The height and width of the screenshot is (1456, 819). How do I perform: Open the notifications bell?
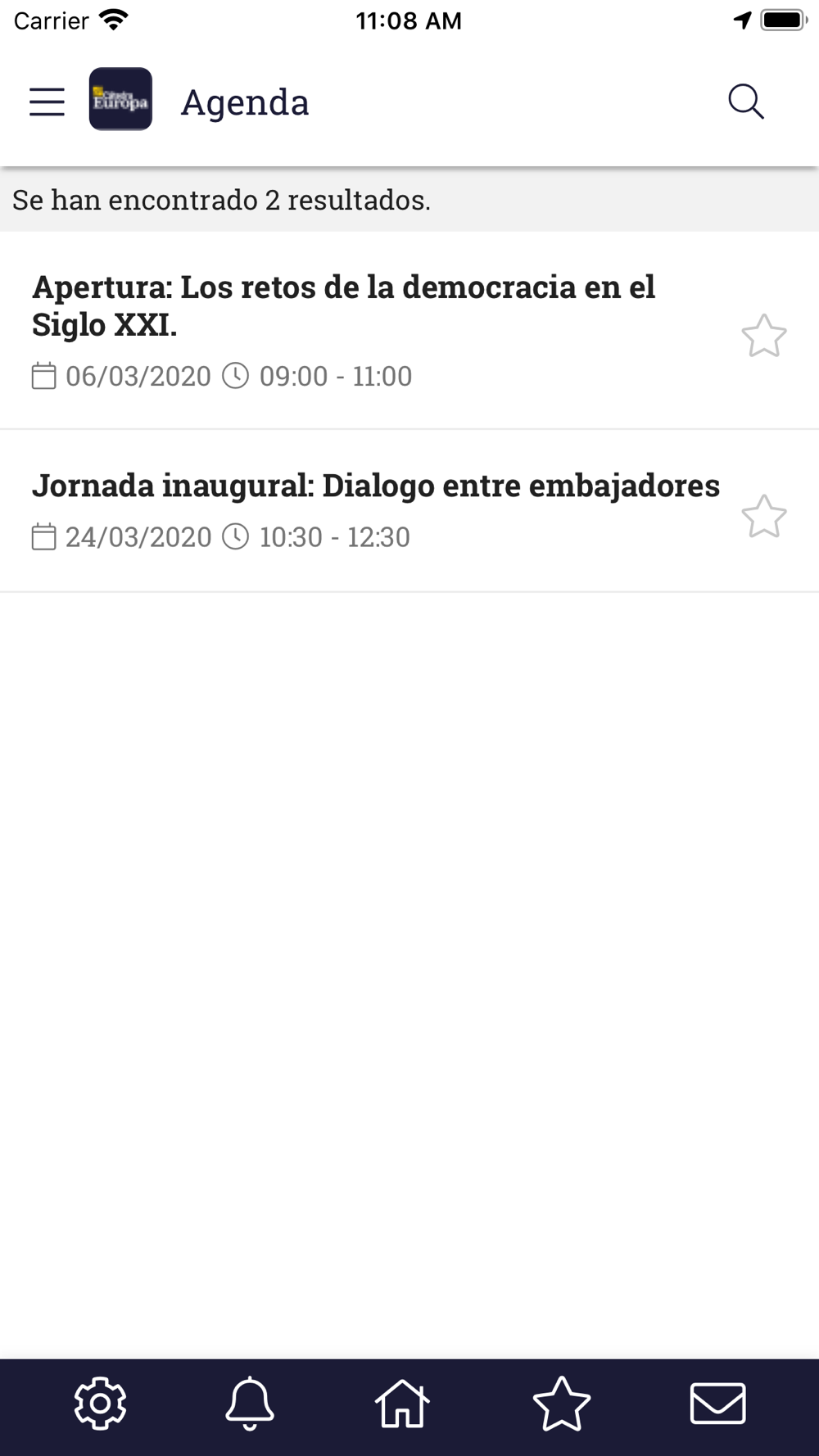click(250, 1404)
